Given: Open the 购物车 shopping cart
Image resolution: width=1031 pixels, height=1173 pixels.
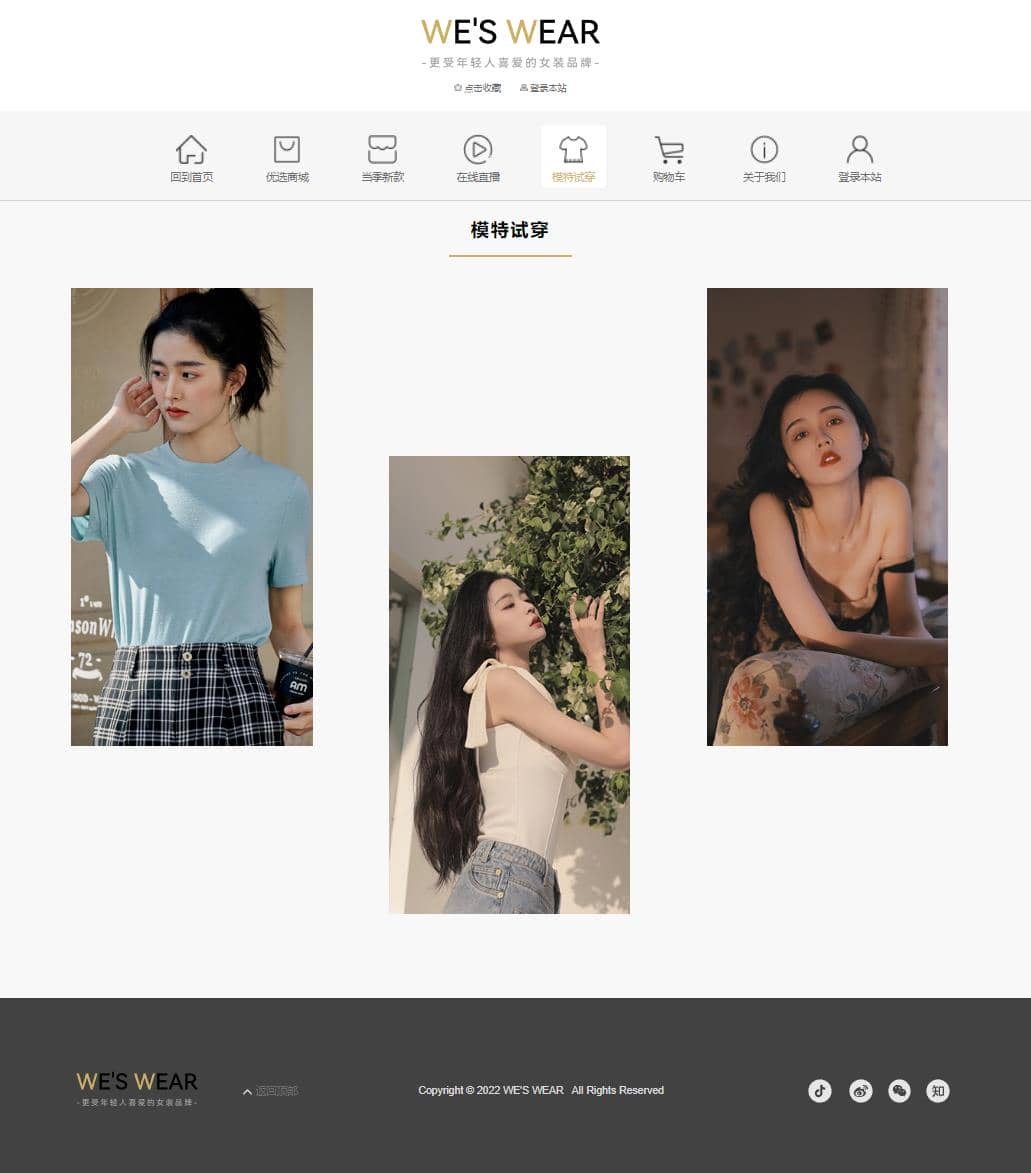Looking at the screenshot, I should [x=669, y=159].
